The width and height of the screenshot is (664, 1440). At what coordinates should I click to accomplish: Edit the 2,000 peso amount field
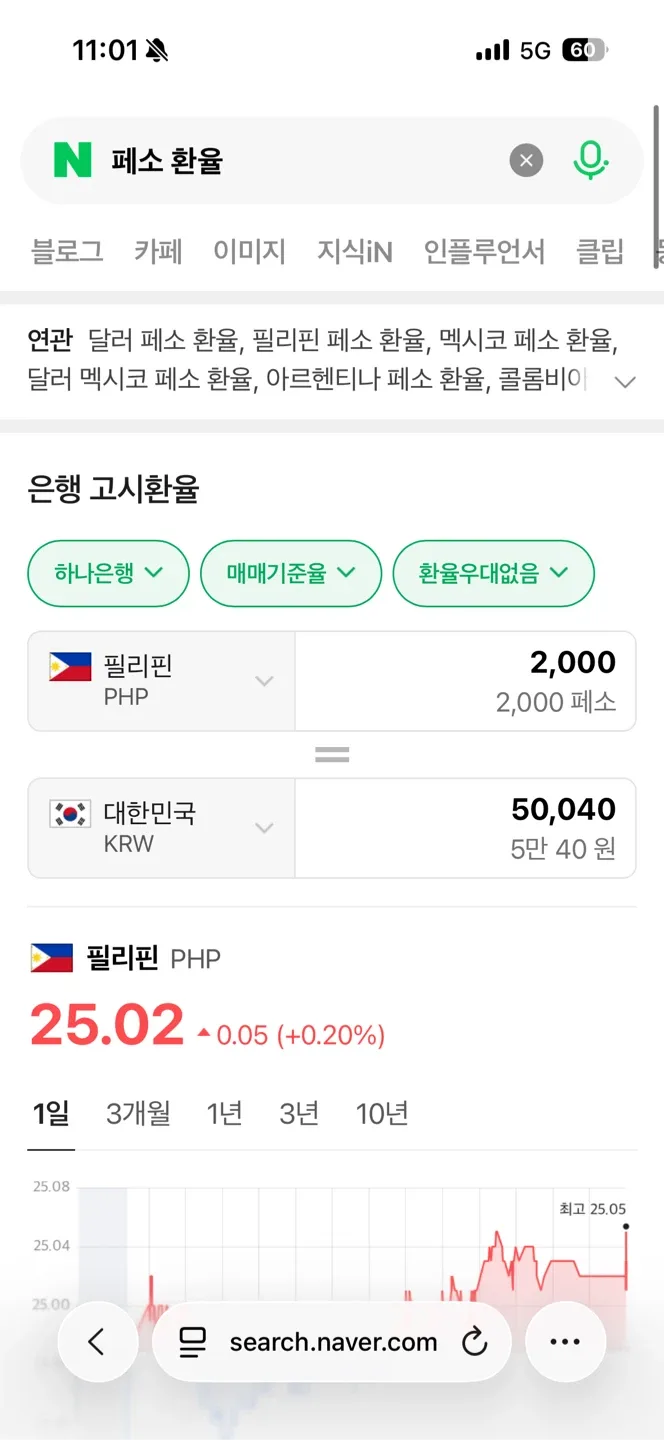coord(465,681)
